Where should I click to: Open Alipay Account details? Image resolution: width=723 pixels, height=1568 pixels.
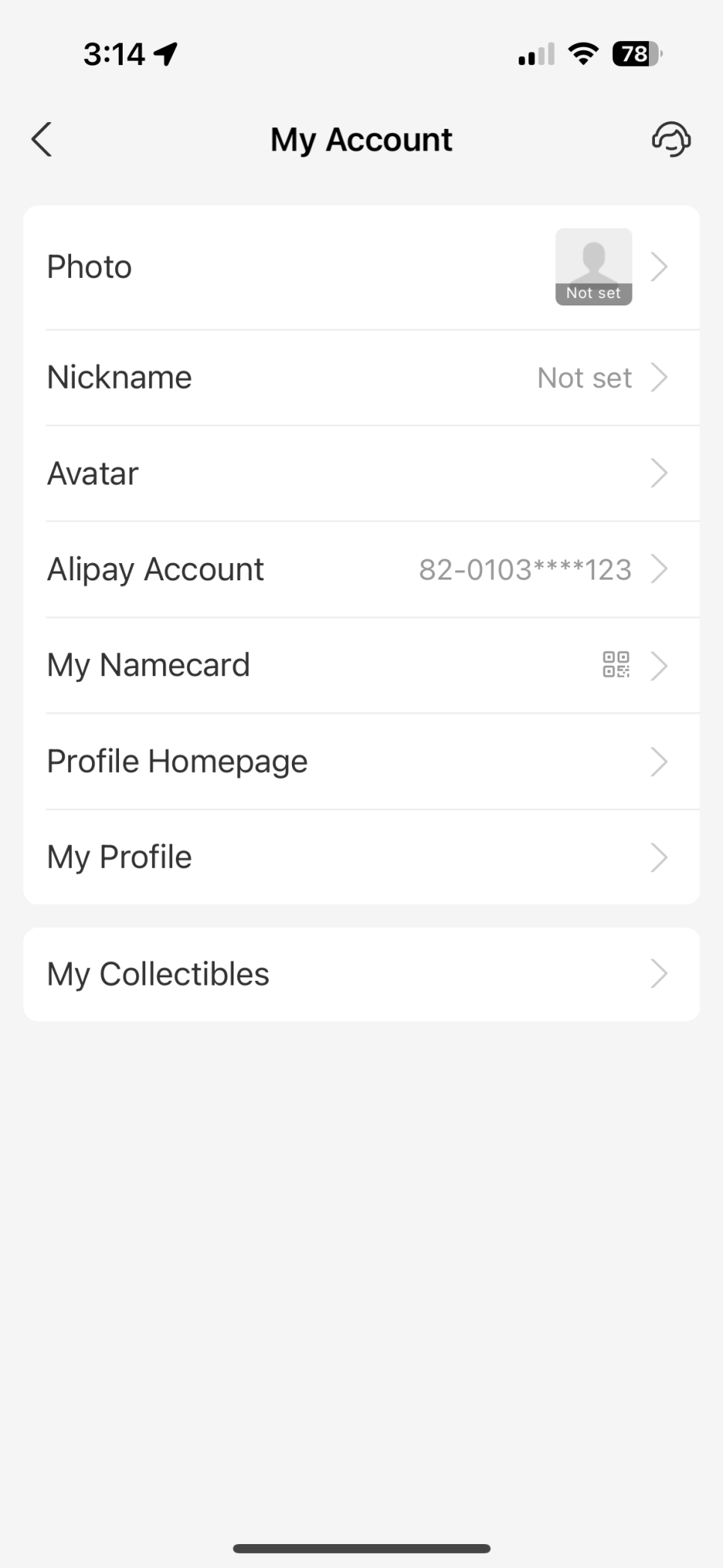pos(361,569)
